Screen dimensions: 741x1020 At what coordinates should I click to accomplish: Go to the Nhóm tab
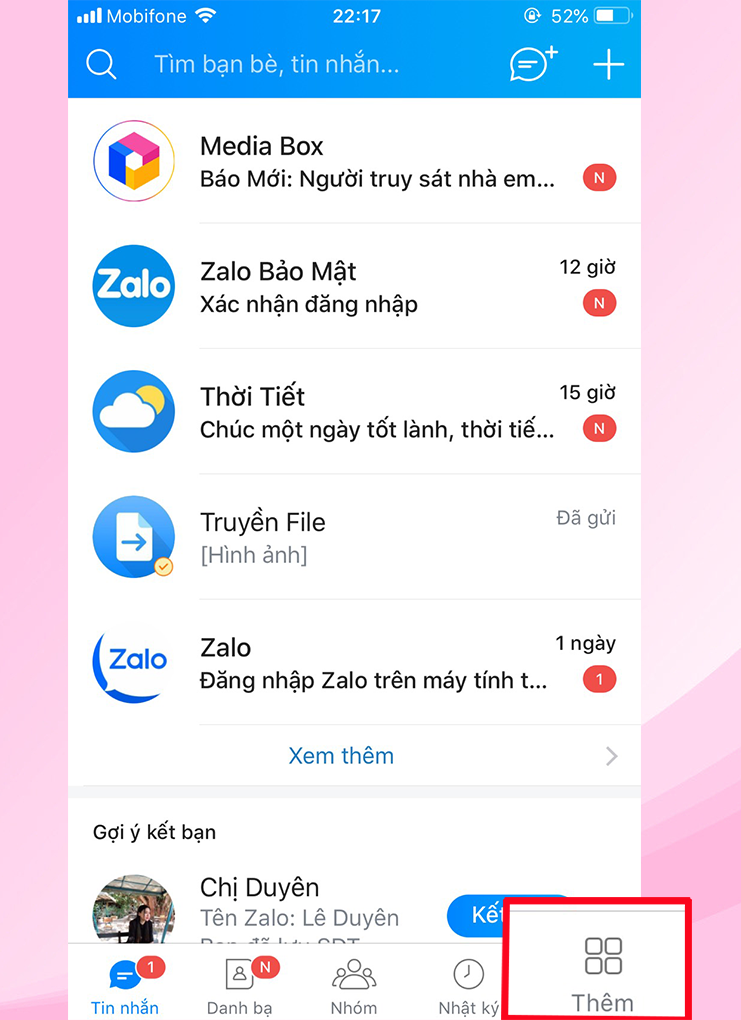[354, 987]
